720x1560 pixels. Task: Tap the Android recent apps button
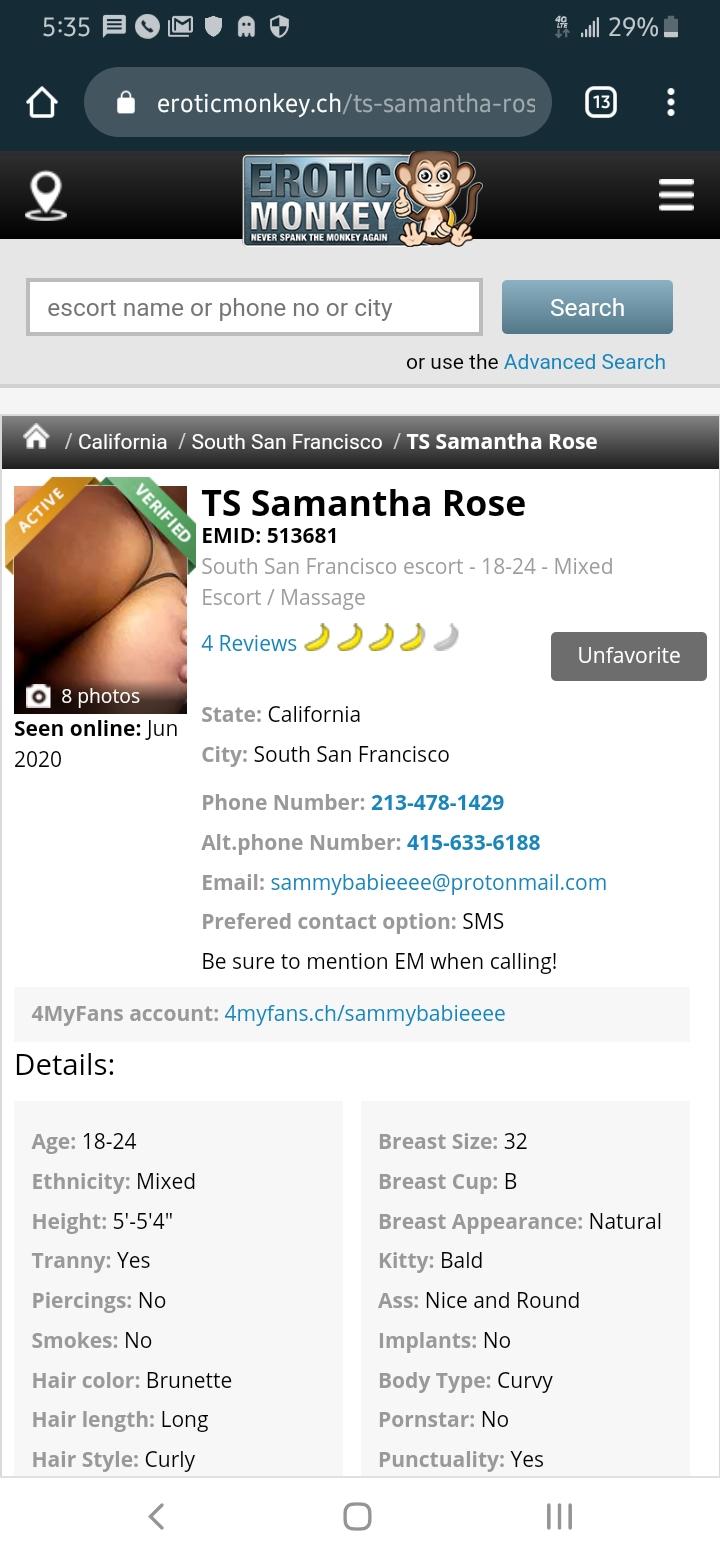click(559, 1516)
